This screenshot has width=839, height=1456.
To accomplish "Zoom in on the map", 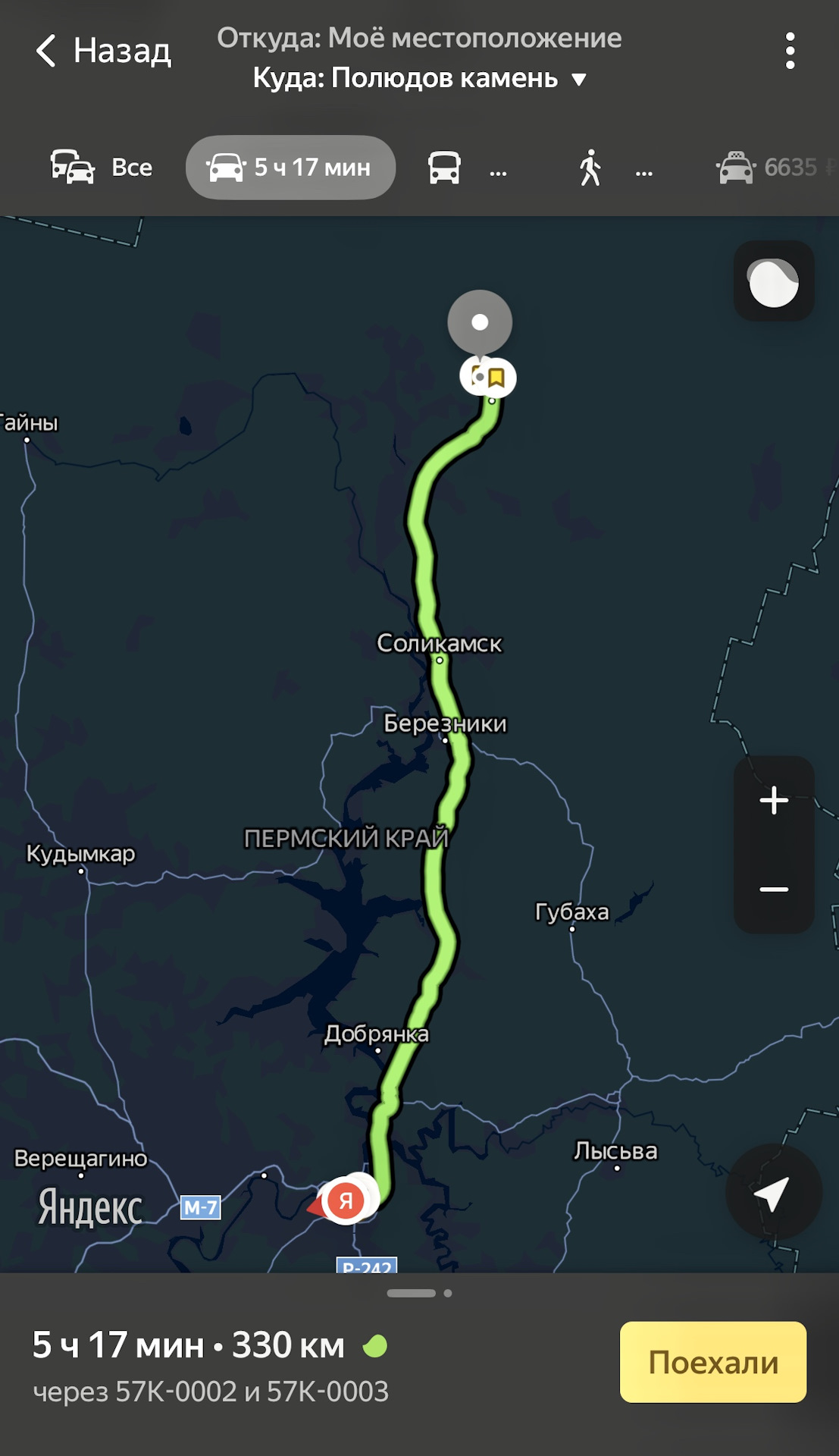I will (x=774, y=801).
